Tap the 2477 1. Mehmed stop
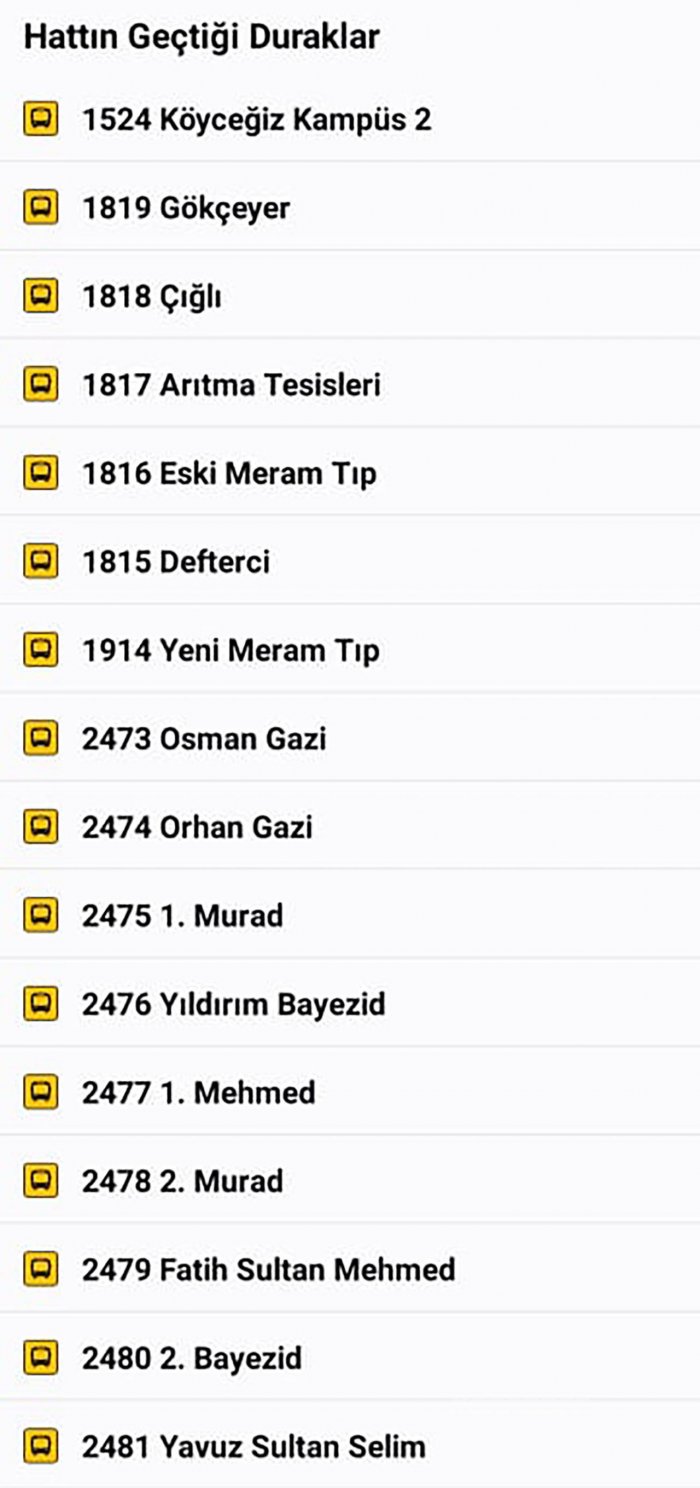This screenshot has width=700, height=1488. click(350, 1092)
